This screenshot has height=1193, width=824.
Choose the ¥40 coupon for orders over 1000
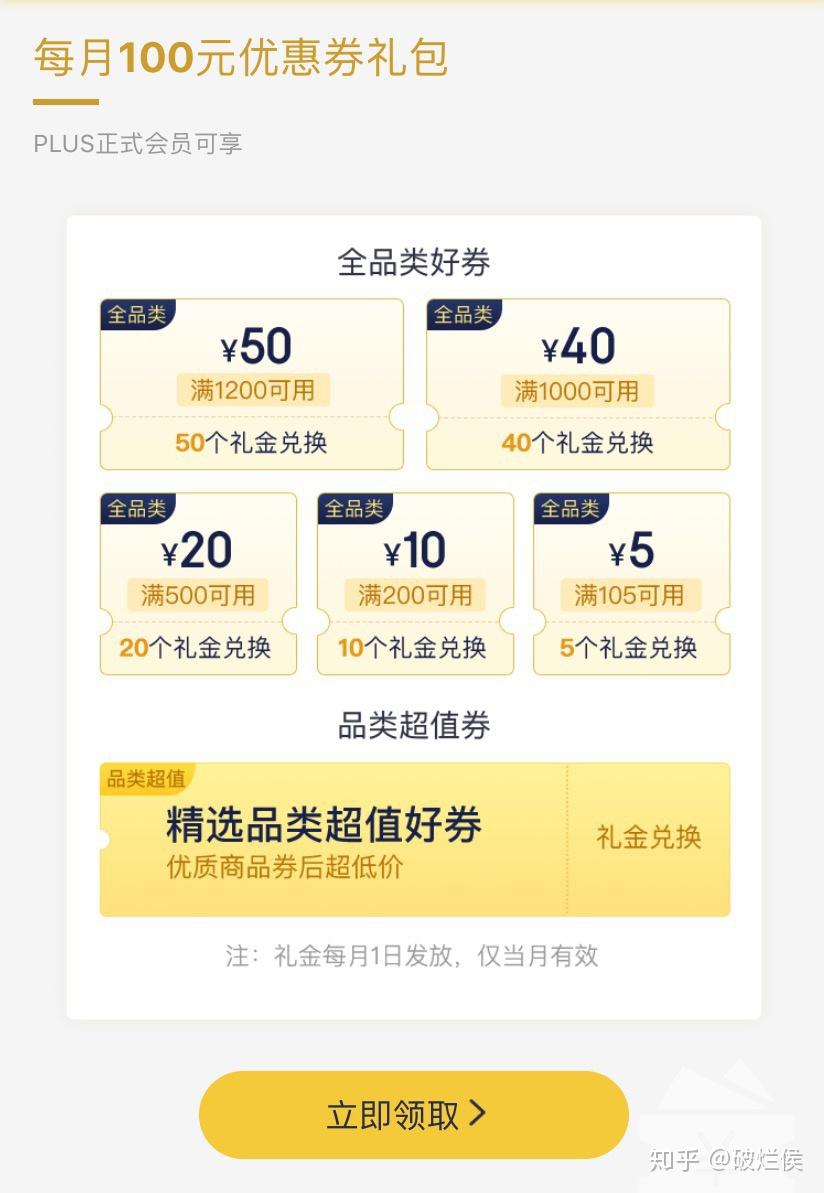(x=578, y=384)
